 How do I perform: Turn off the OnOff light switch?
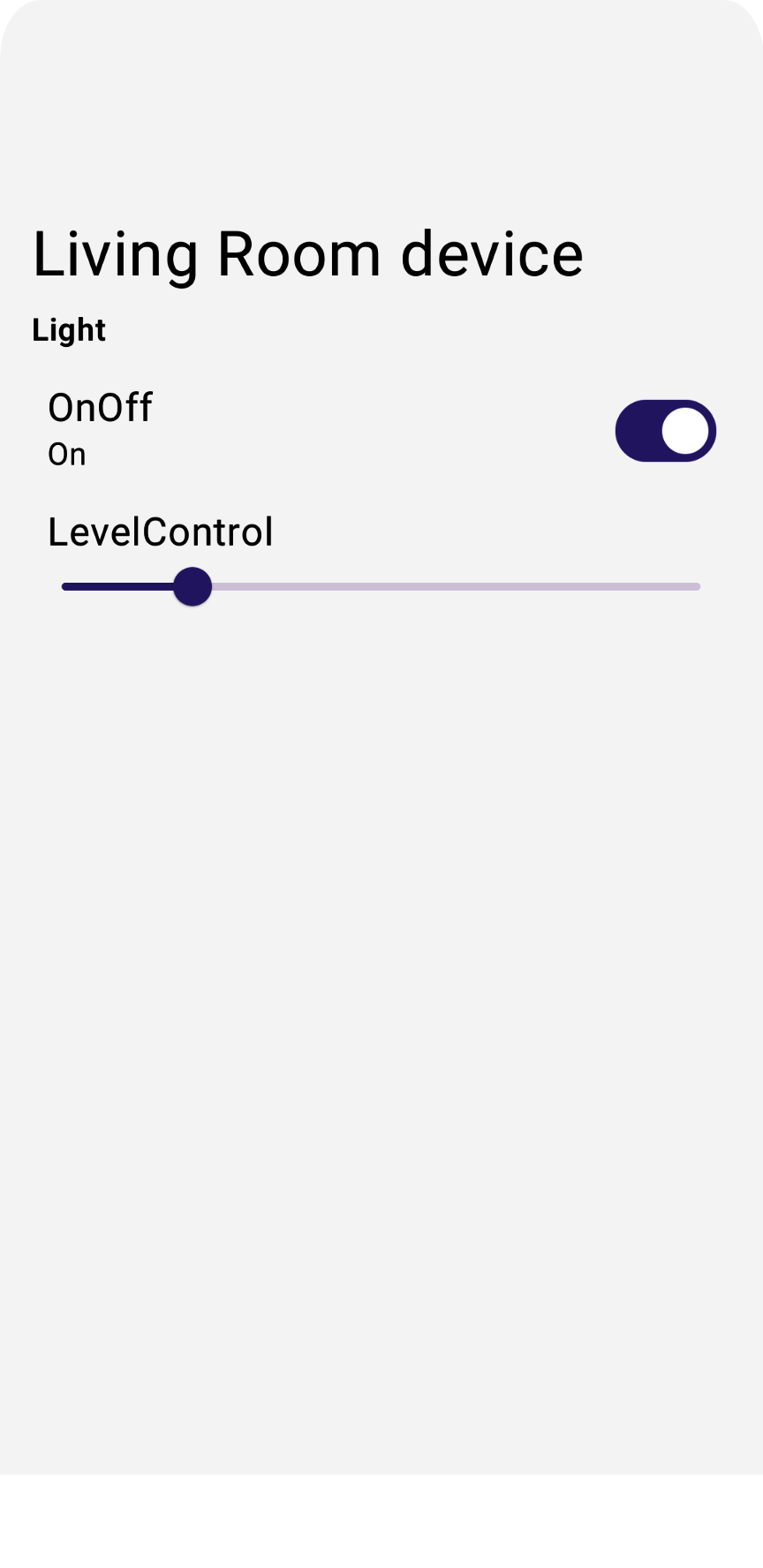pos(665,431)
